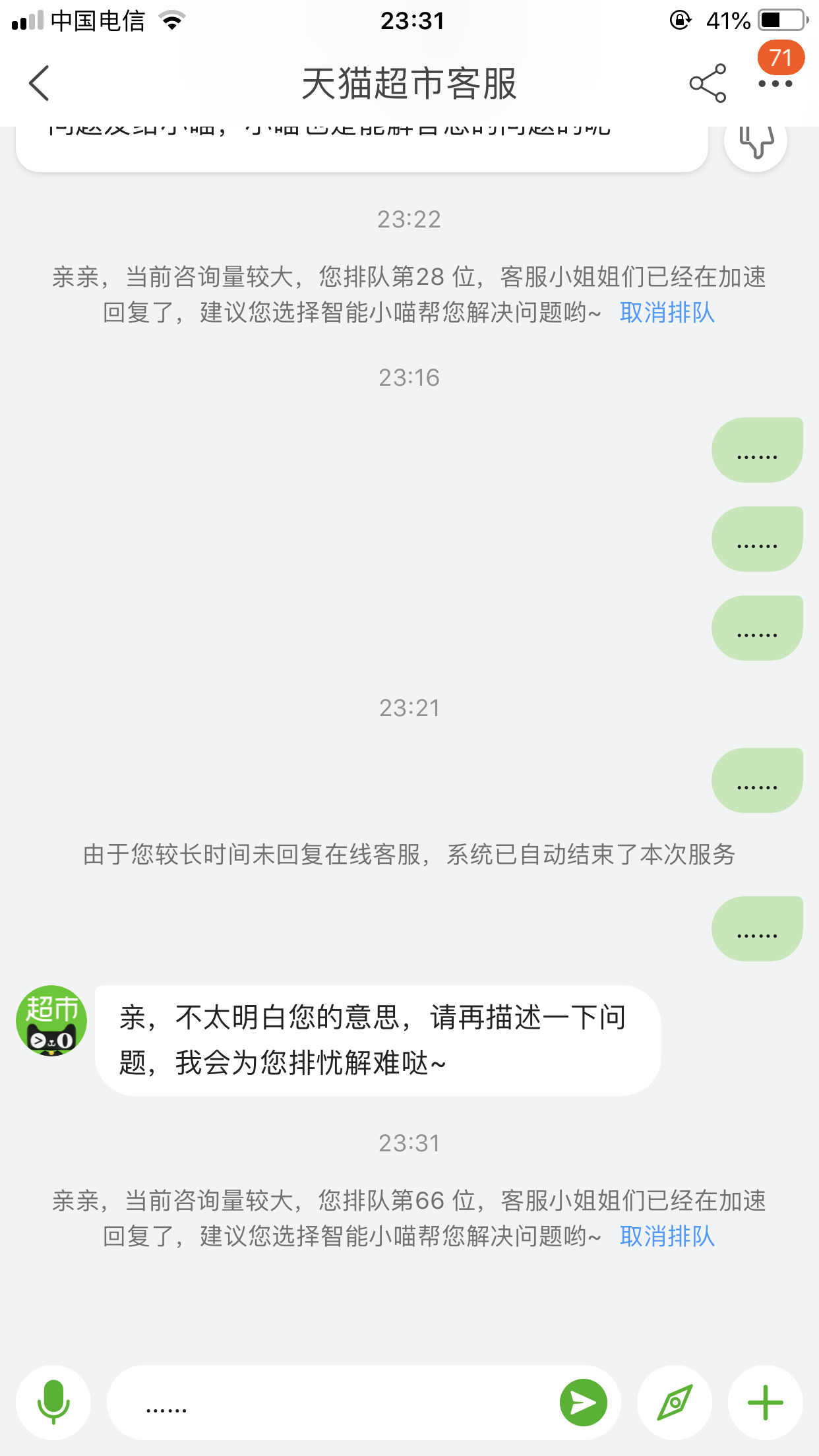
Task: Open the compass shortcut button
Action: 675,1403
